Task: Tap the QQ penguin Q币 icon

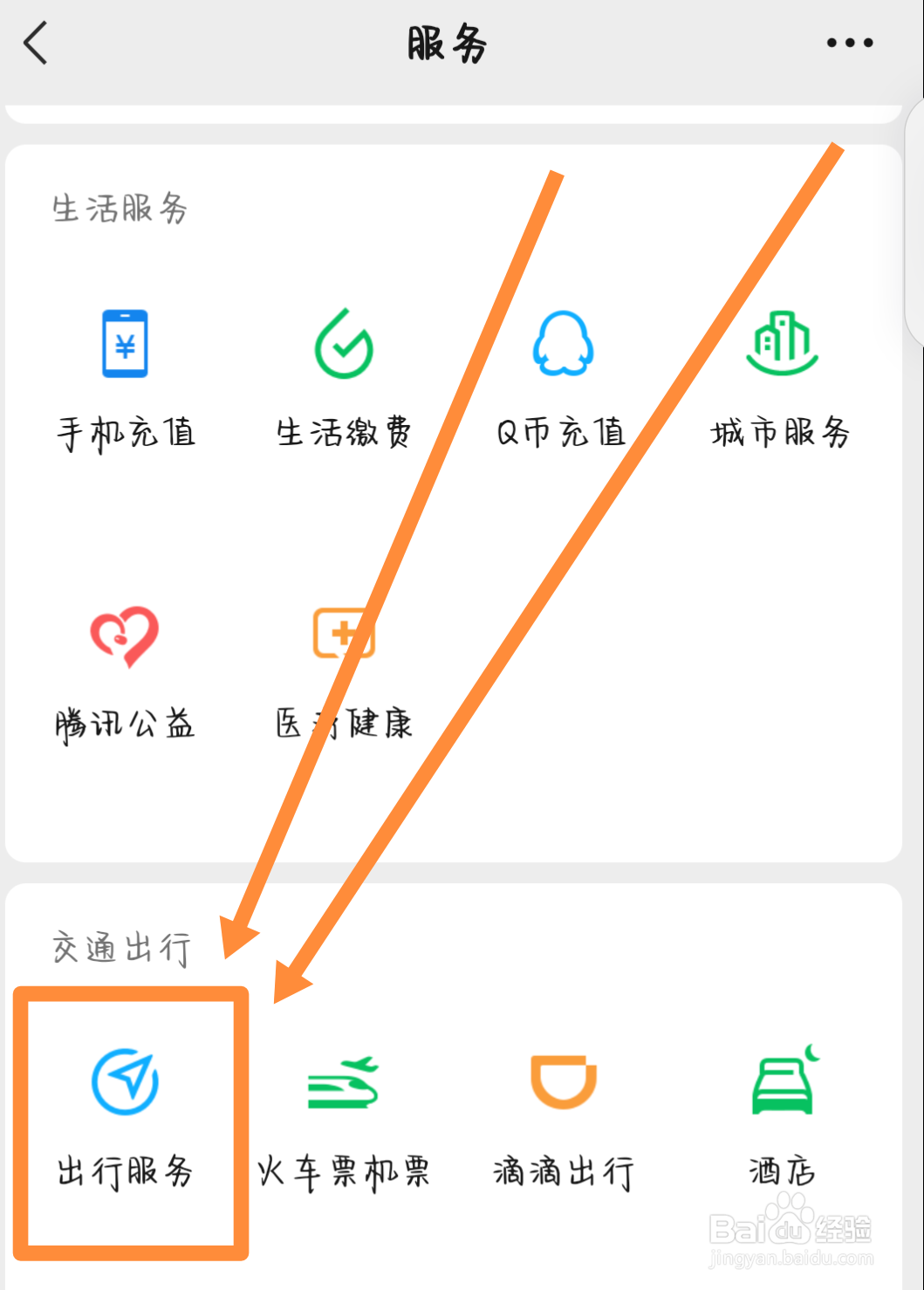Action: 563,344
